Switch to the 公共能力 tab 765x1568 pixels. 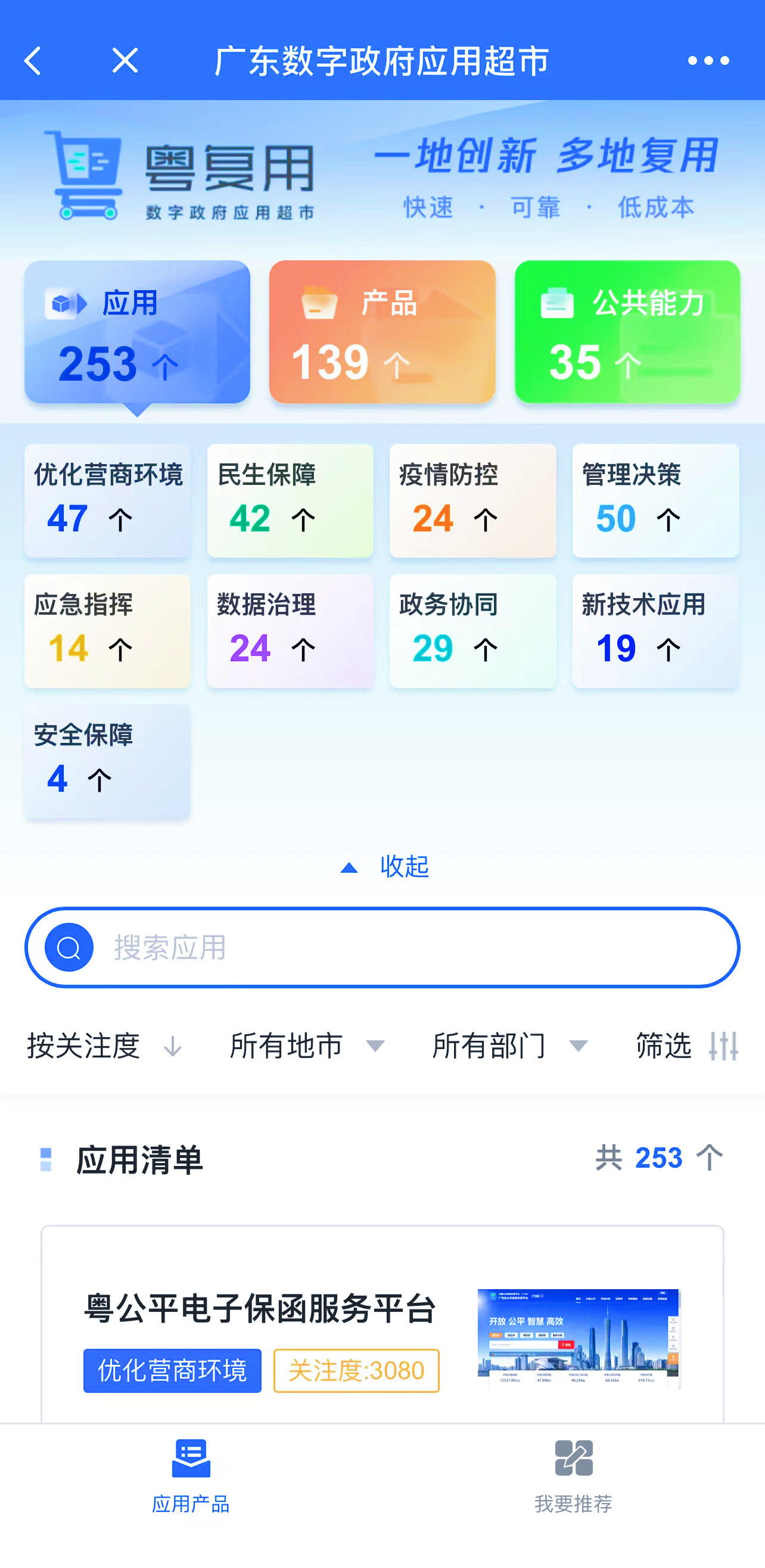[627, 332]
